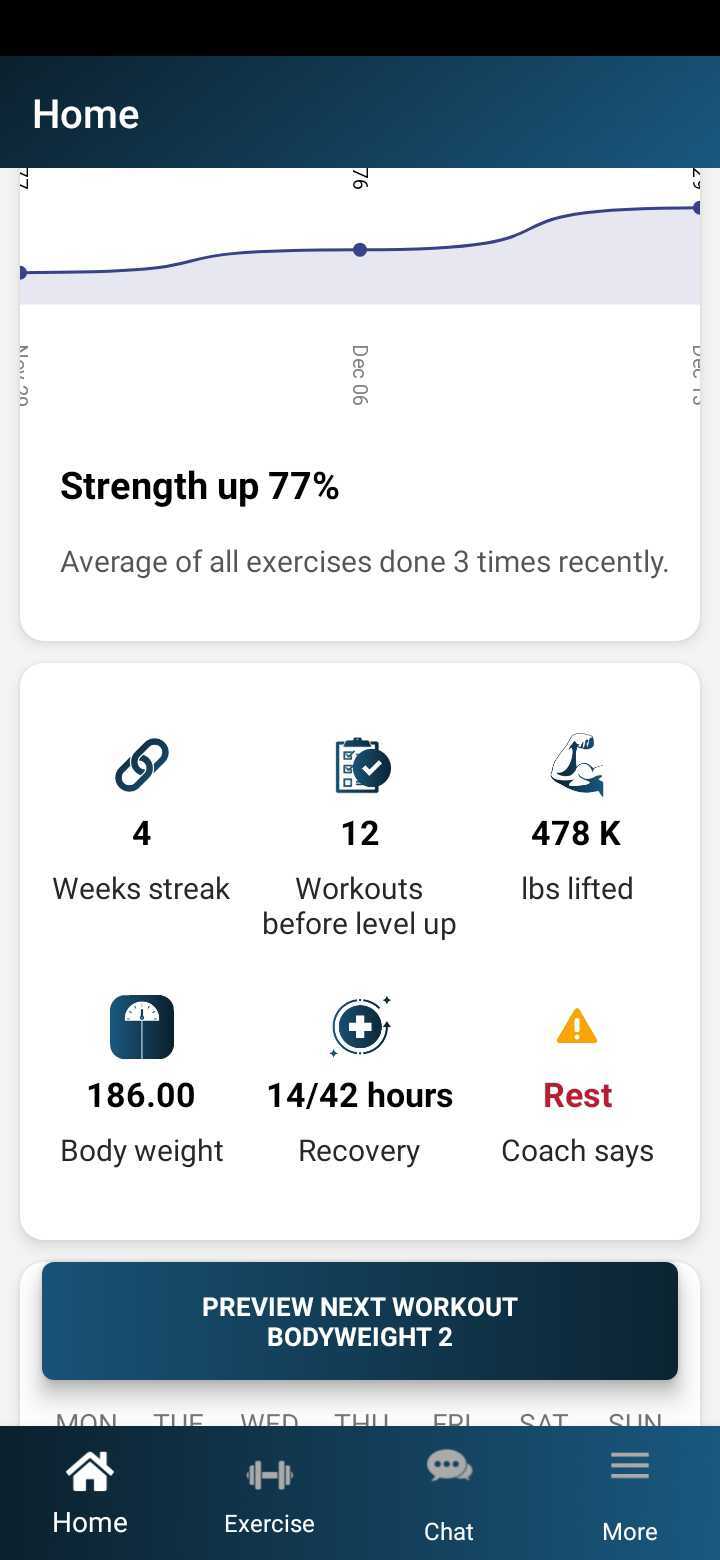Open the Body weight stat
This screenshot has height=1560, width=720.
click(x=142, y=1082)
